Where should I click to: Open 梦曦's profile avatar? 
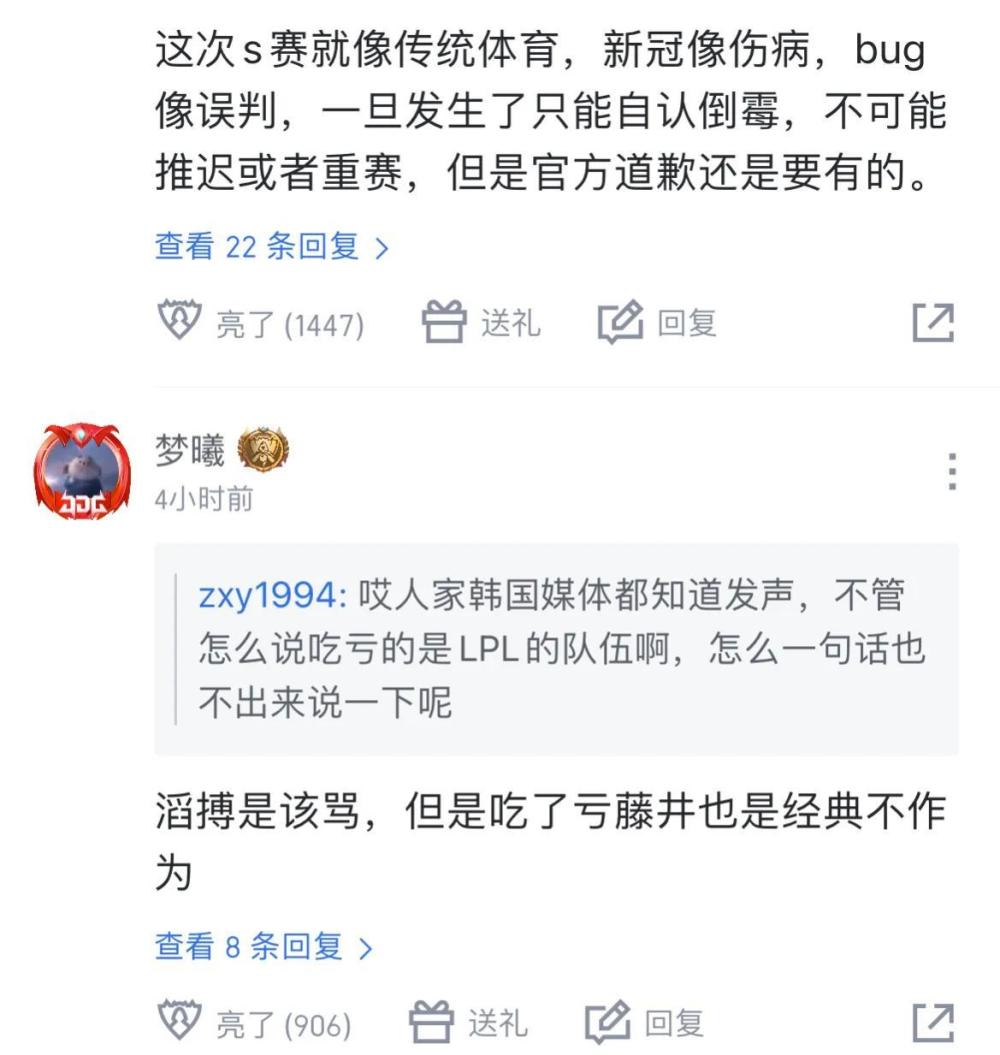83,471
